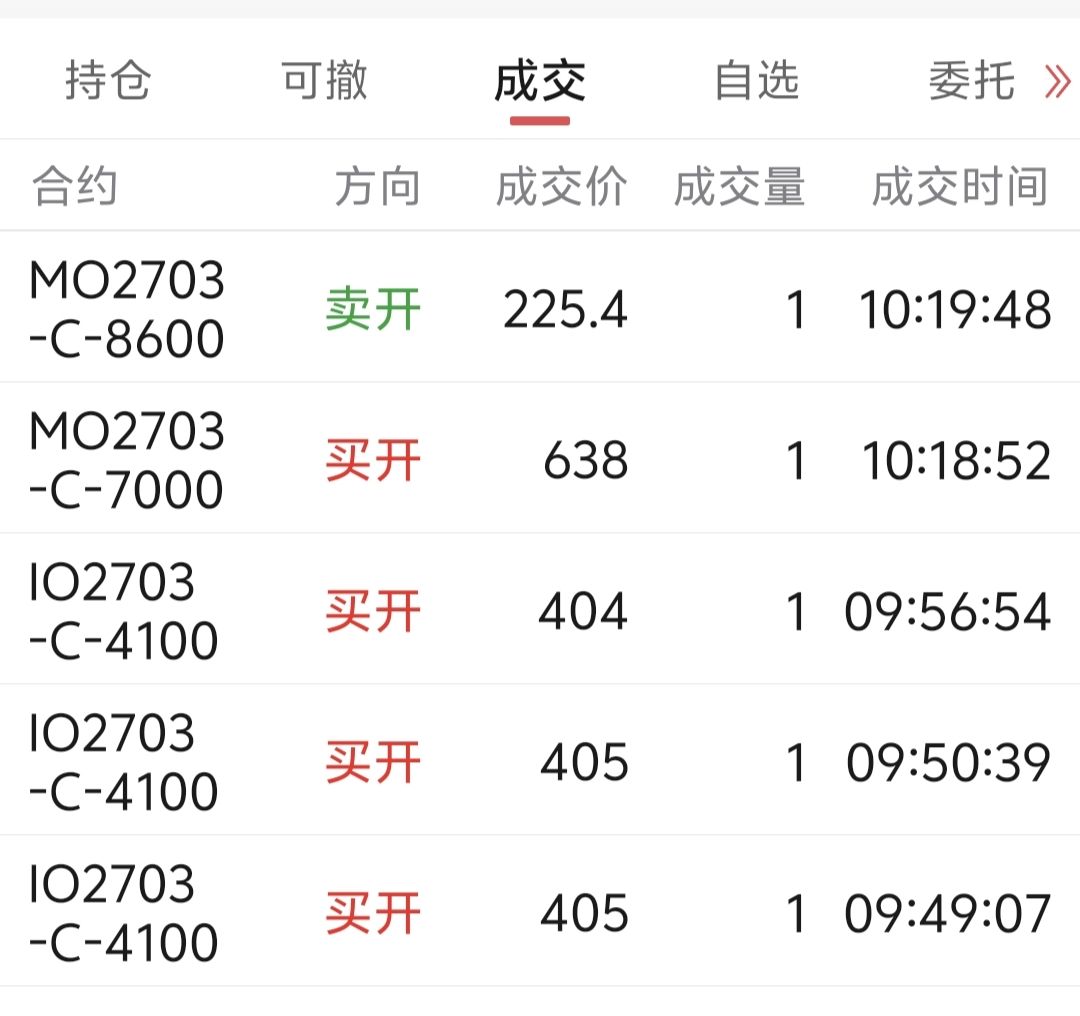
Task: Switch to the 持仓 tab
Action: 108,81
